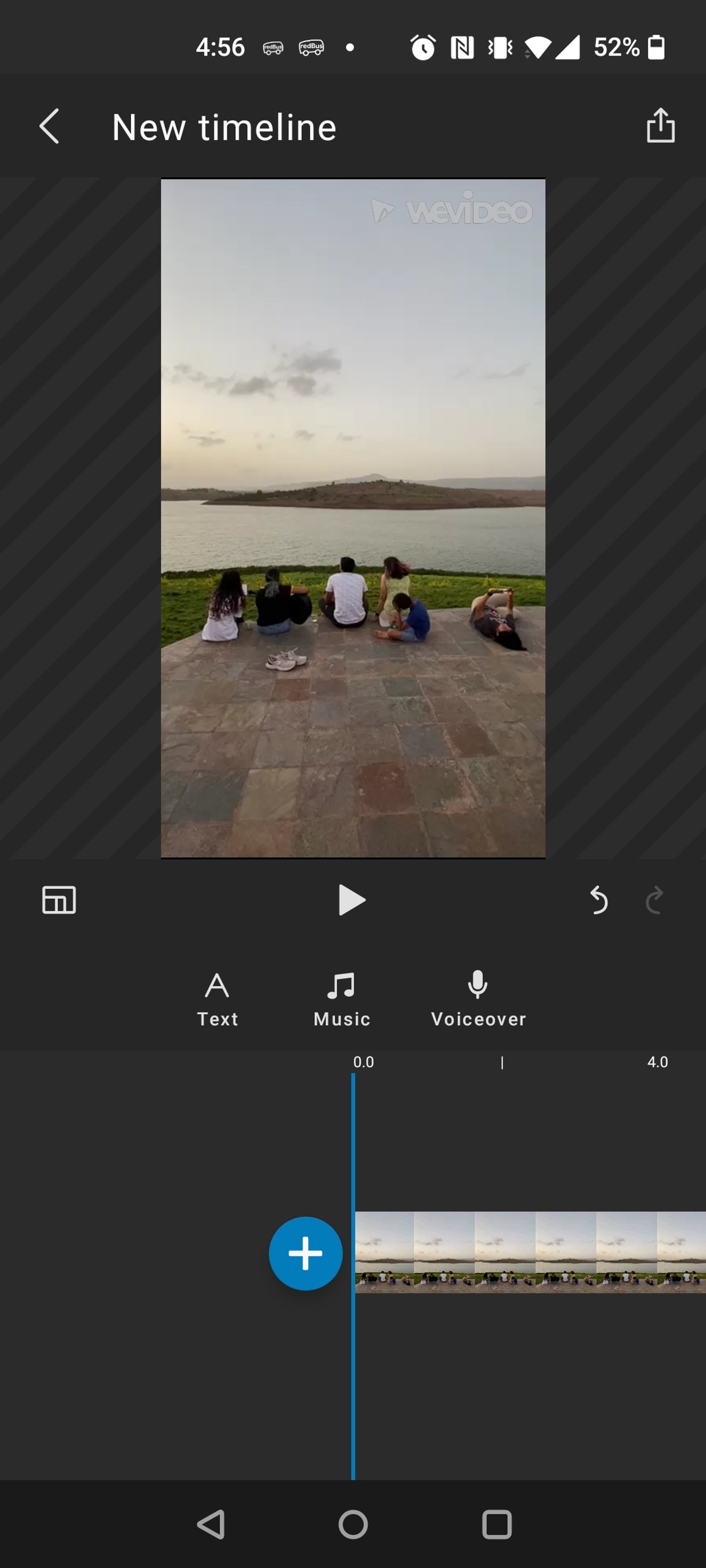
Task: Open recent apps via navigation bar
Action: coord(497,1524)
